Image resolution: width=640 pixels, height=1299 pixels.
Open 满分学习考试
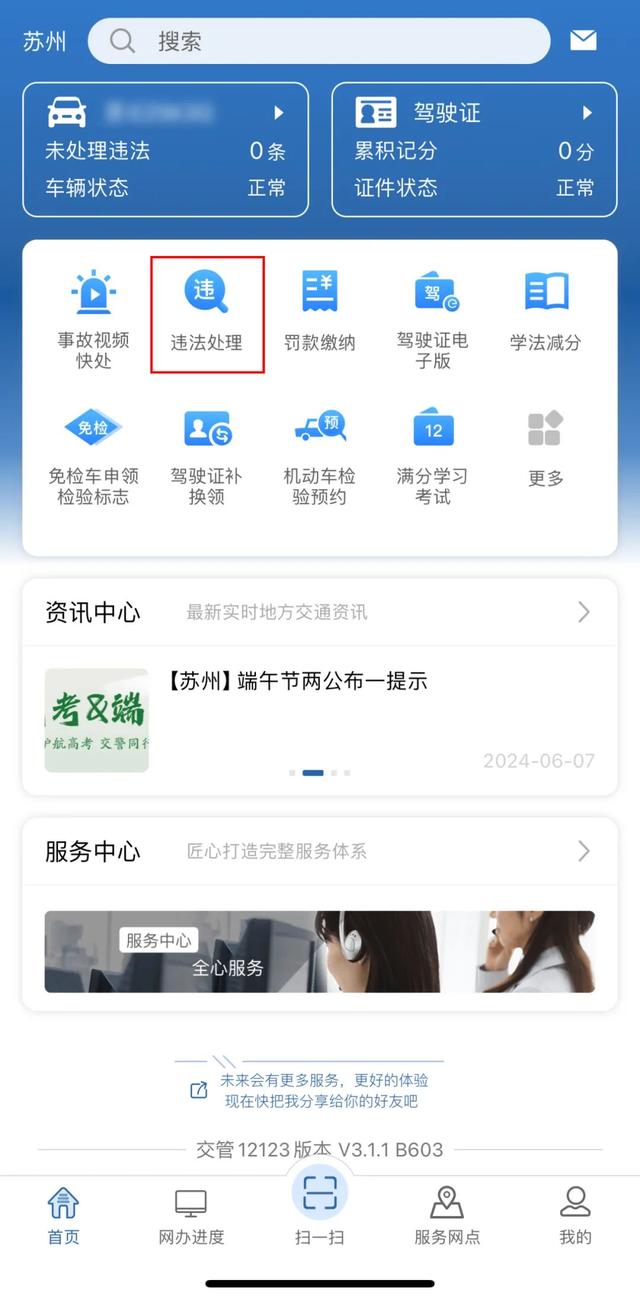click(432, 454)
